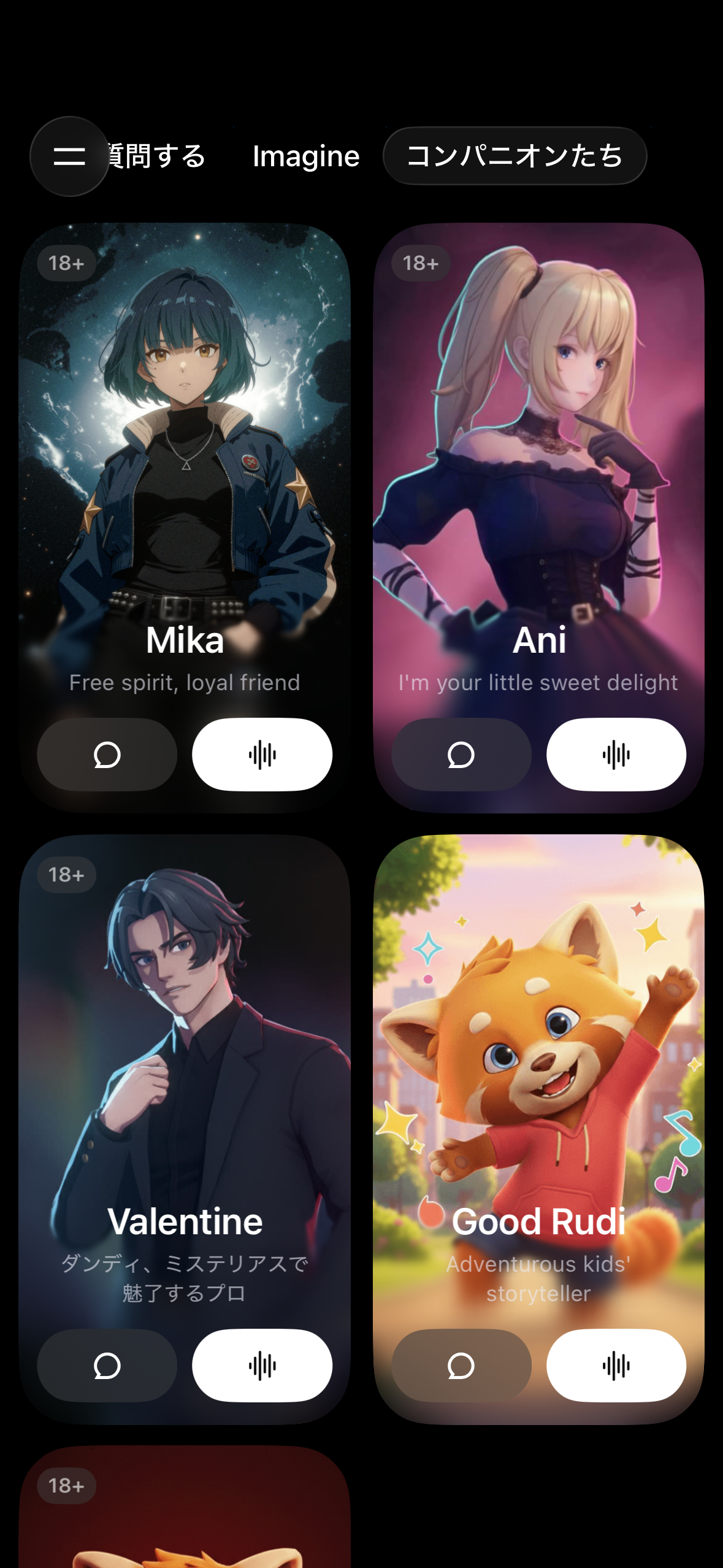Start voice mode with Good Rudi
Viewport: 723px width, 1568px height.
616,1366
